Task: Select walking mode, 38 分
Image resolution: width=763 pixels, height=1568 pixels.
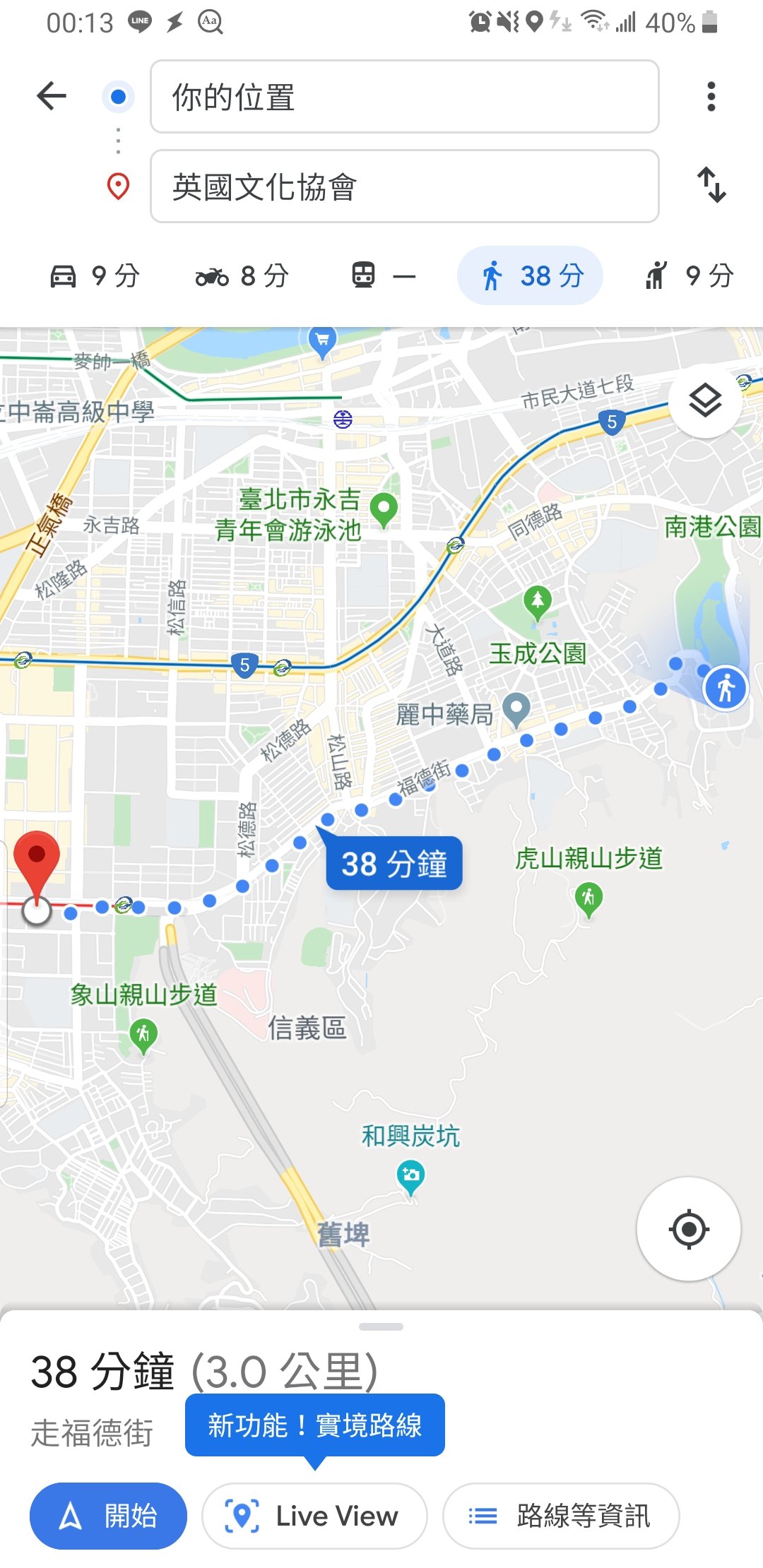Action: click(x=531, y=275)
